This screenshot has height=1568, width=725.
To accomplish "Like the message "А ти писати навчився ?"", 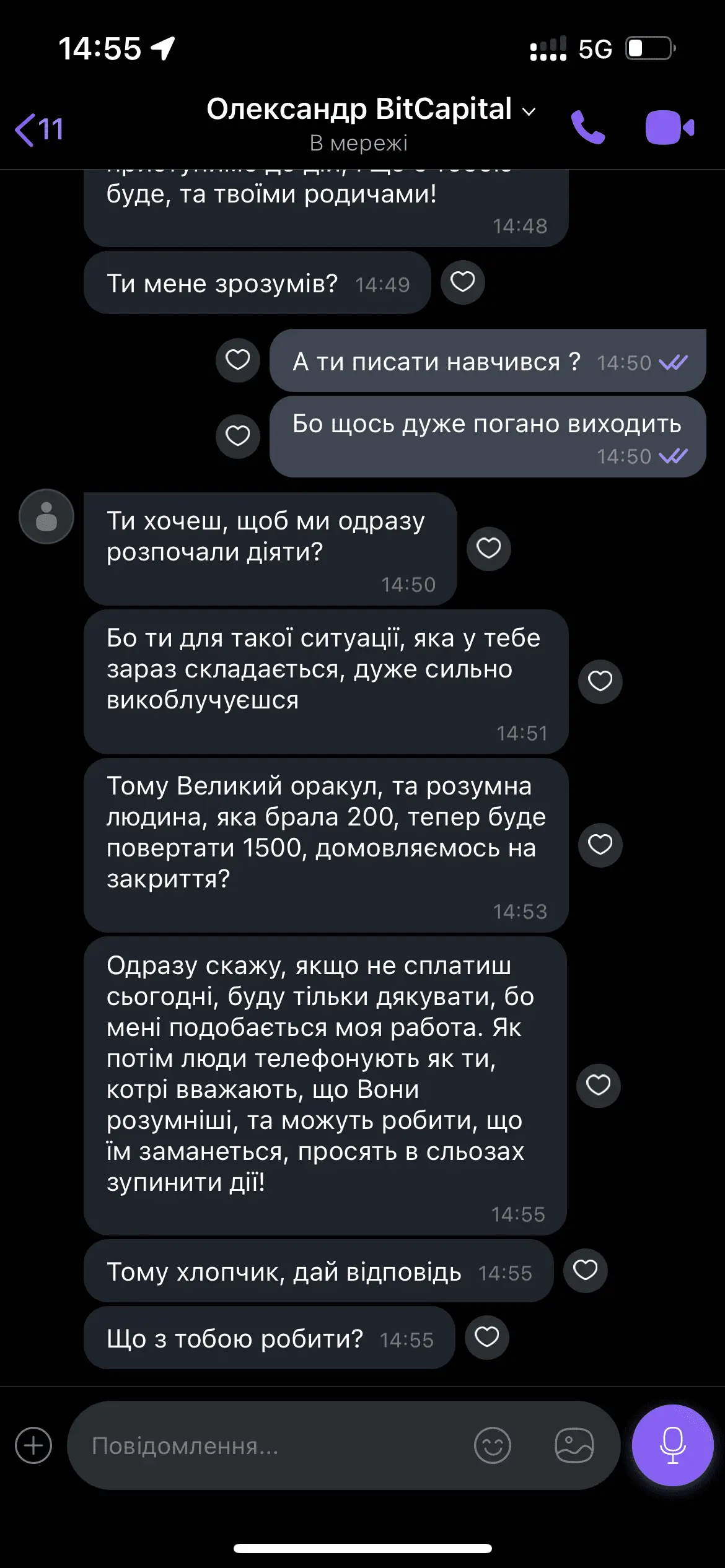I will coord(237,360).
